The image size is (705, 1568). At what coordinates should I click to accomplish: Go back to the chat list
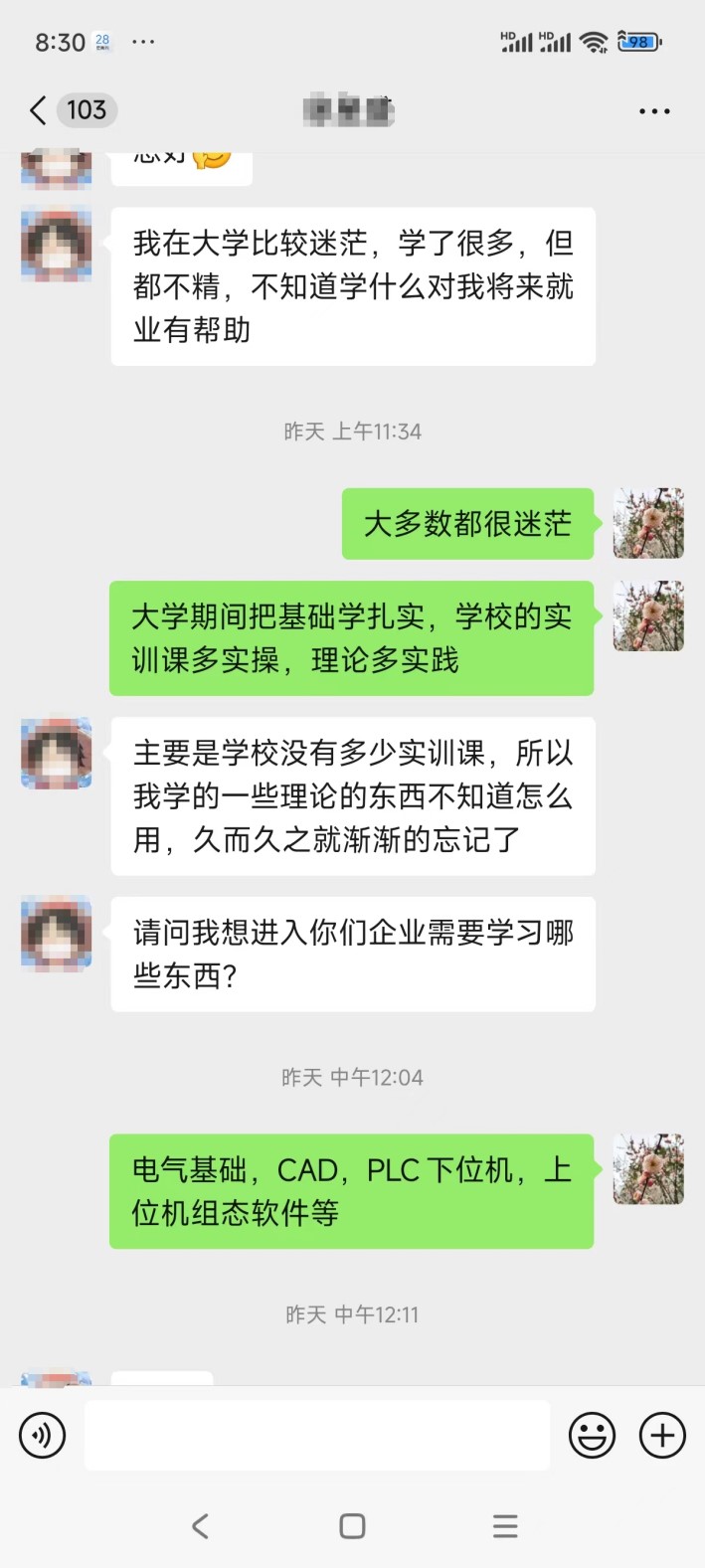40,110
